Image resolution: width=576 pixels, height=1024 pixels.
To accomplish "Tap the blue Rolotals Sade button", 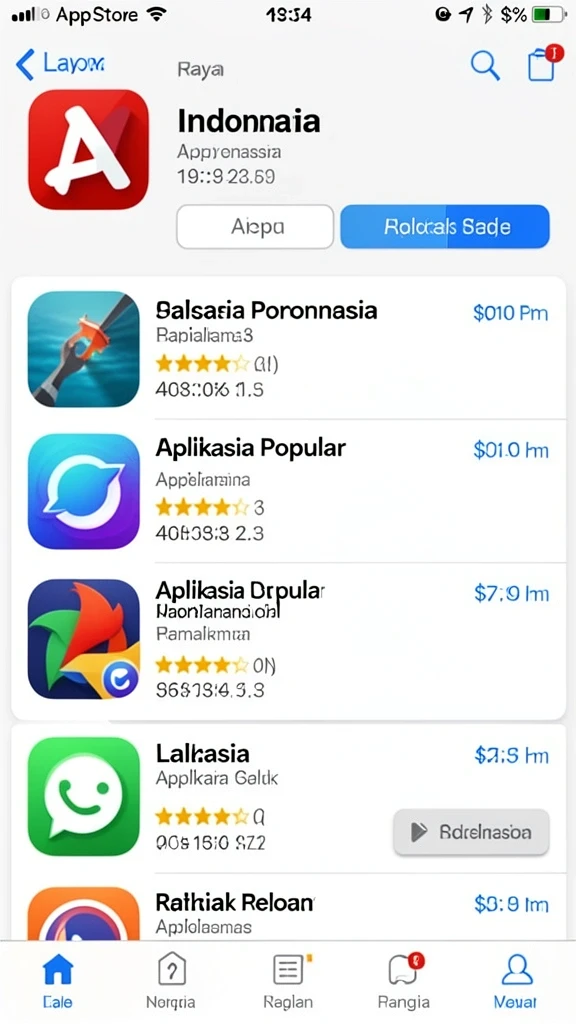I will click(x=445, y=227).
